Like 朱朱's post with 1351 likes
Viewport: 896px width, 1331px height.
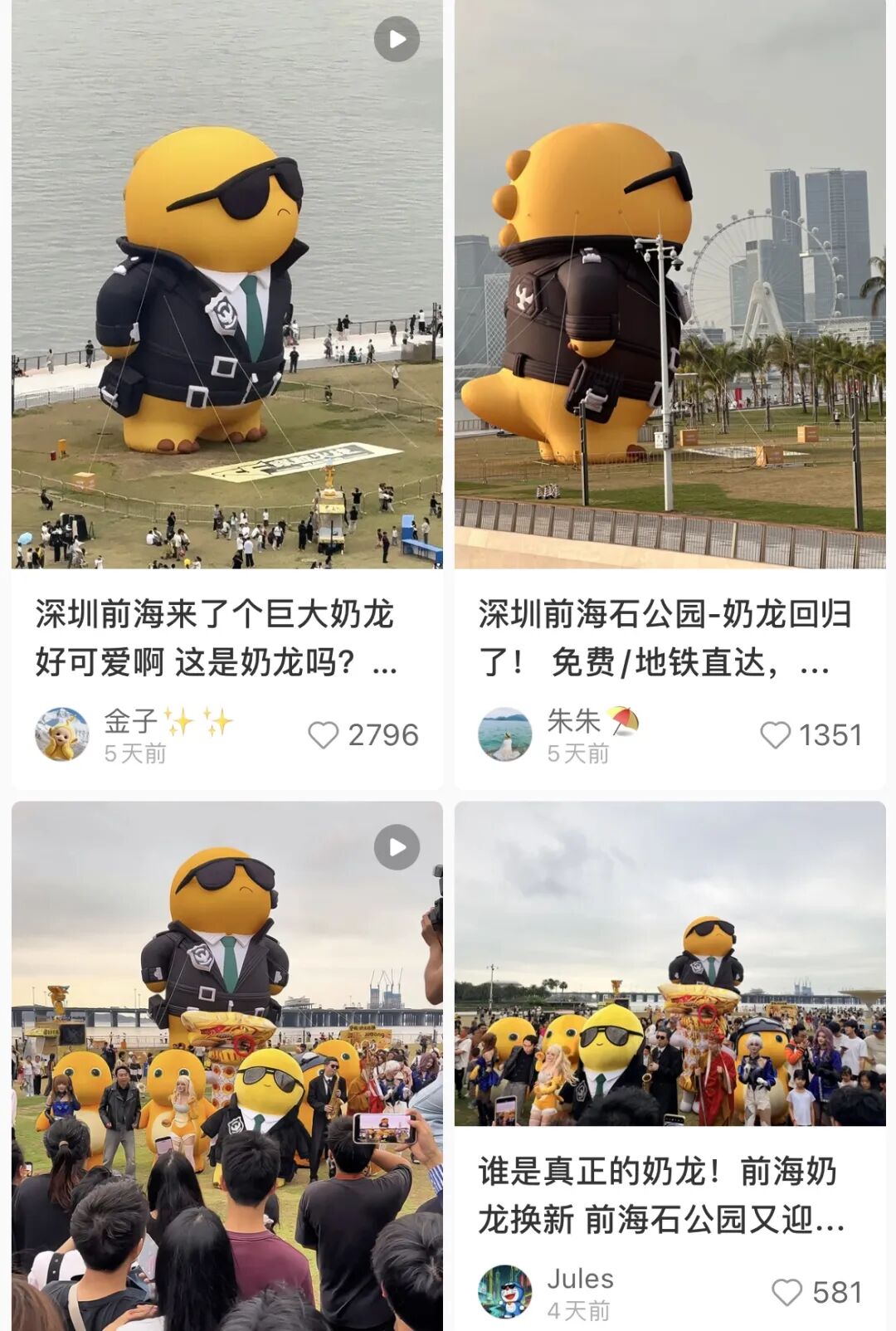point(776,735)
